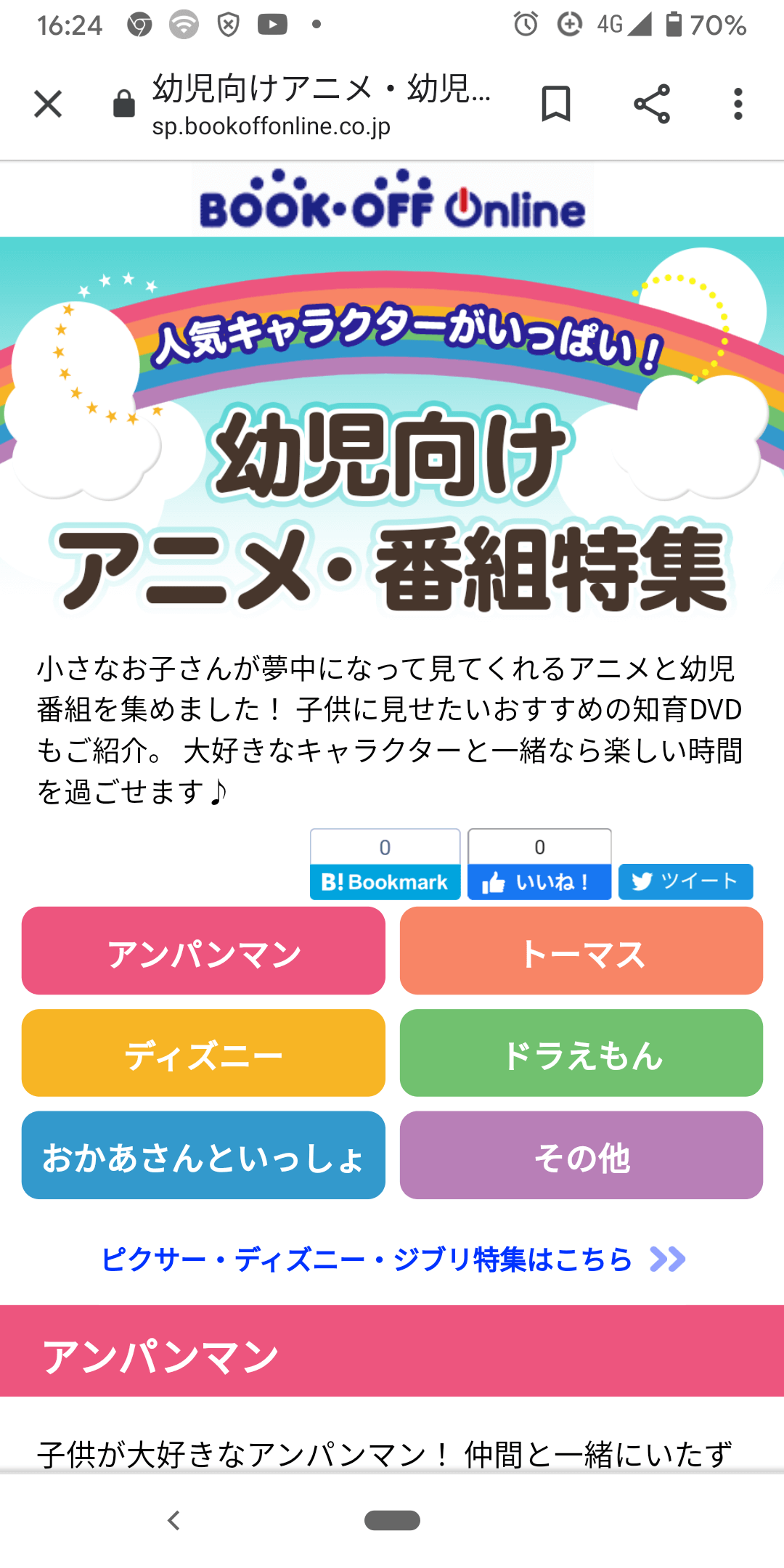Share this page via the share icon
The width and height of the screenshot is (784, 1568).
point(651,105)
